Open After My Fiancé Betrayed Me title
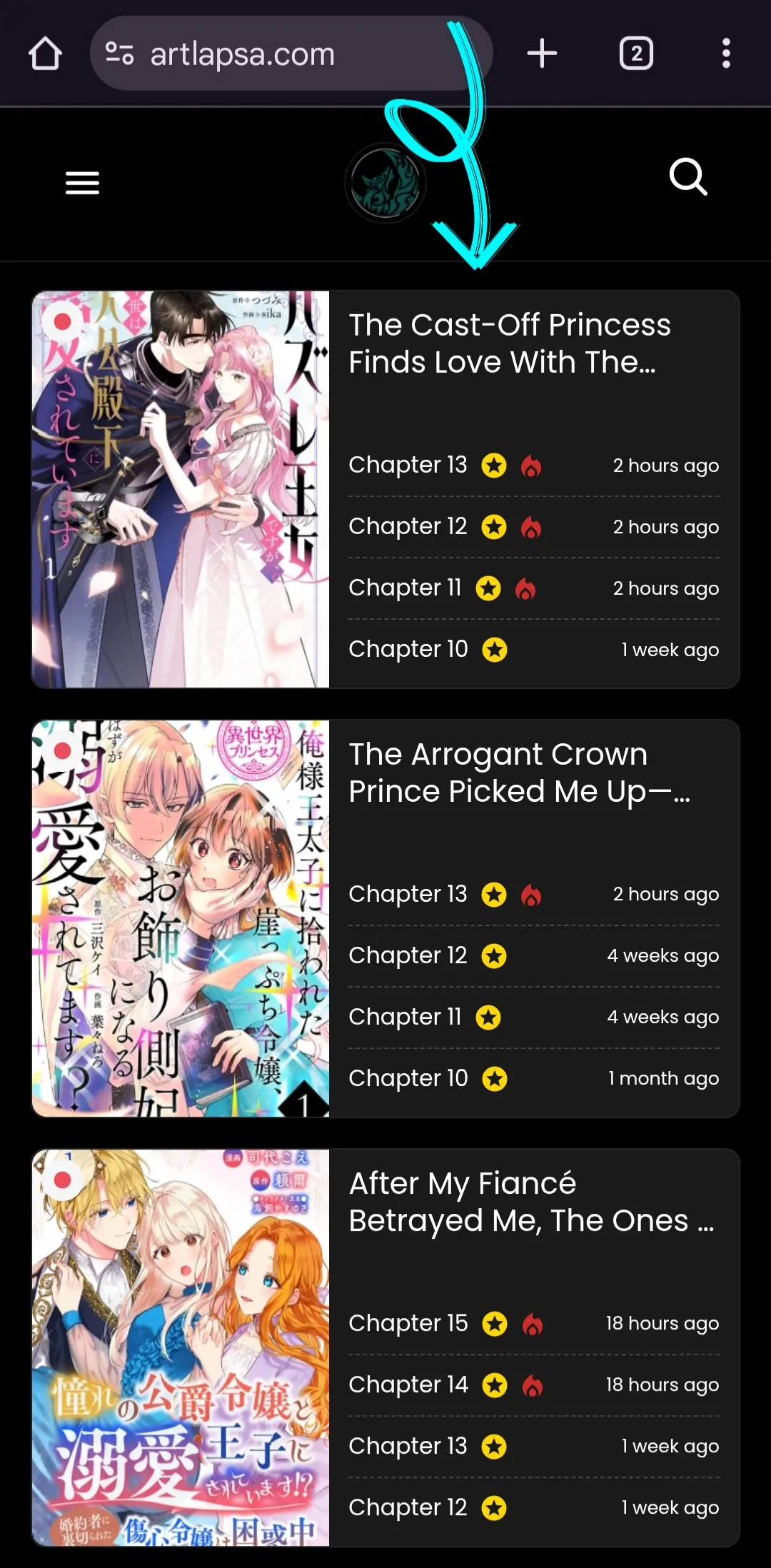The height and width of the screenshot is (1568, 771). (x=531, y=1202)
